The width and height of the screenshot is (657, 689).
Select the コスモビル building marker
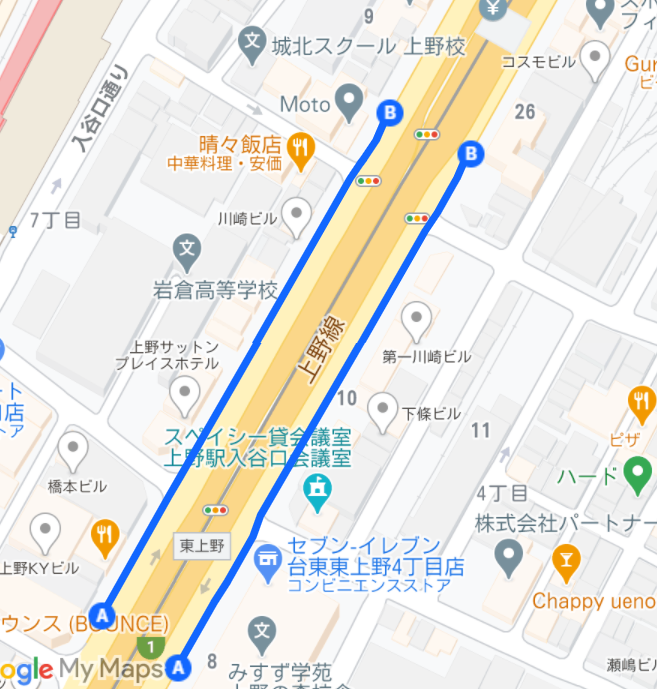[595, 60]
